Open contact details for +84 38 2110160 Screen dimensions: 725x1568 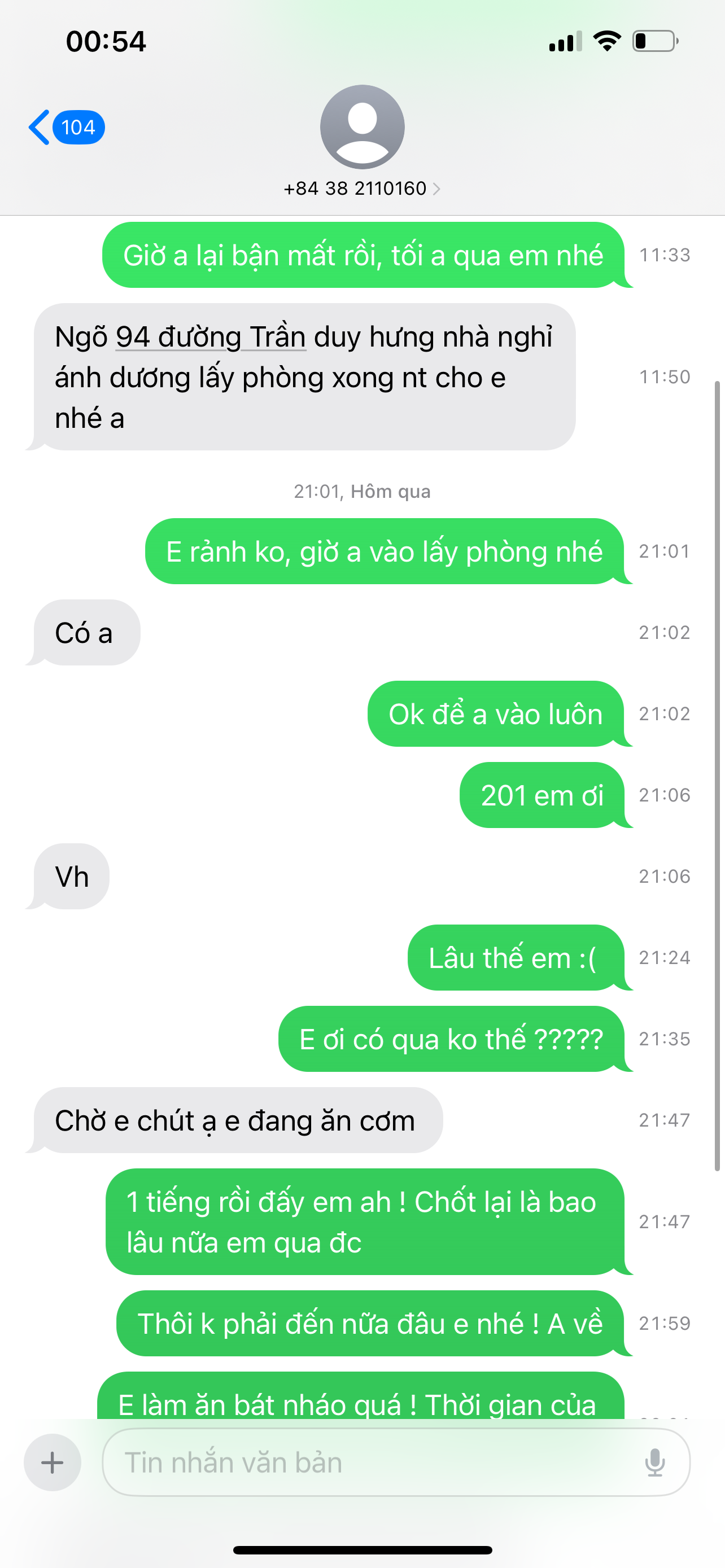pos(361,189)
